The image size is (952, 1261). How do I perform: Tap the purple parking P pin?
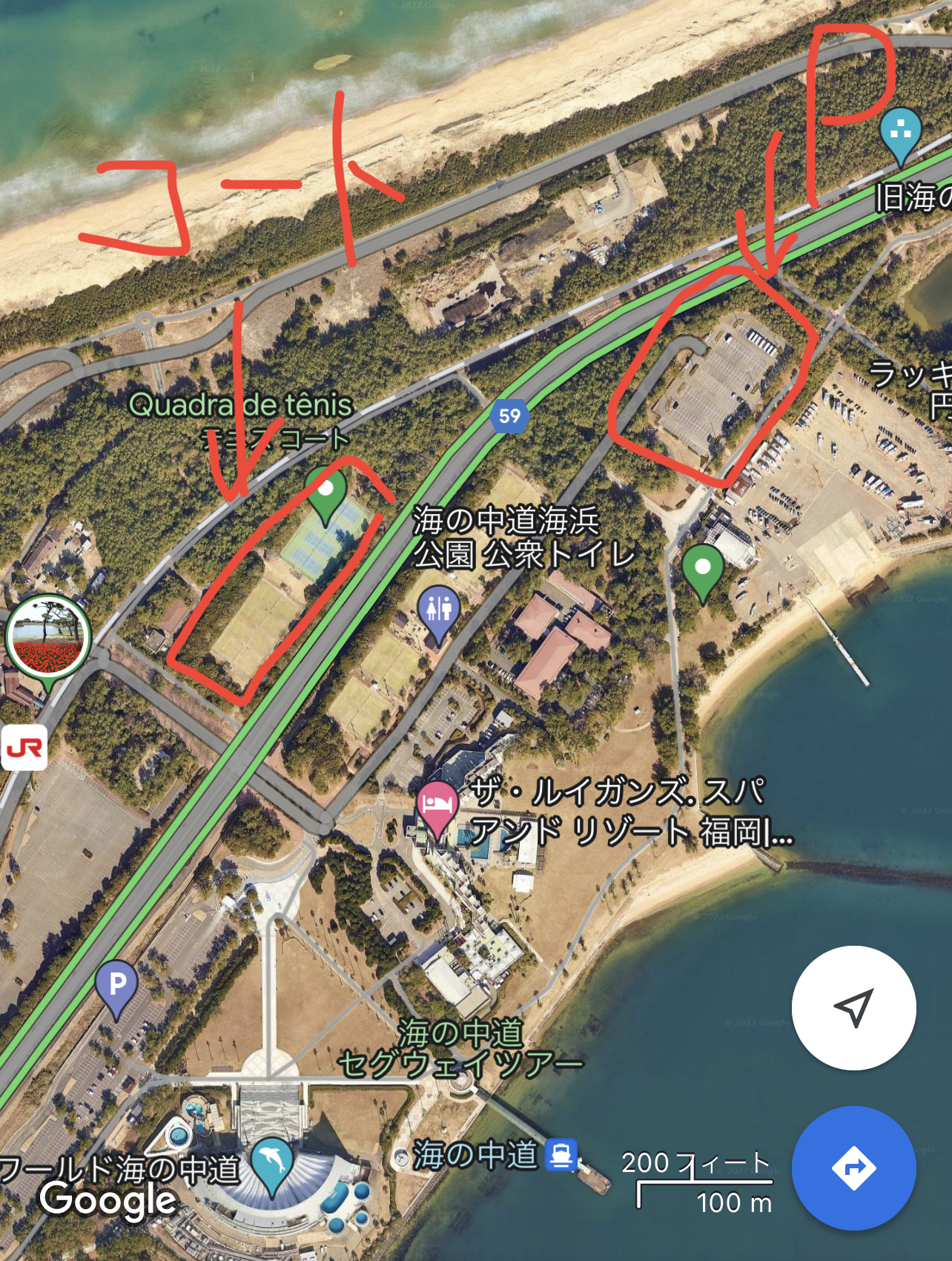click(116, 987)
